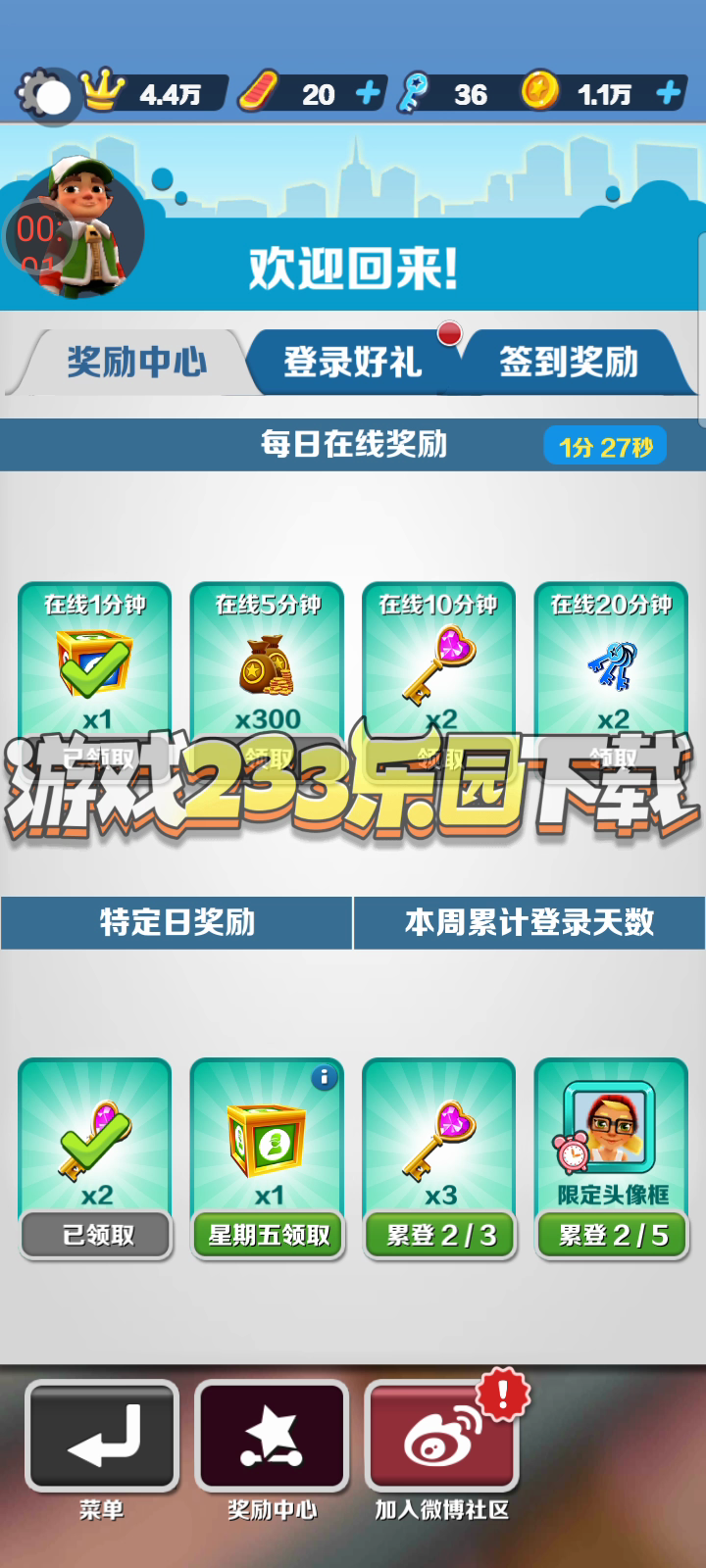This screenshot has width=706, height=1568.
Task: Claim the 在线5分钟 coin bag reward
Action: [268, 757]
